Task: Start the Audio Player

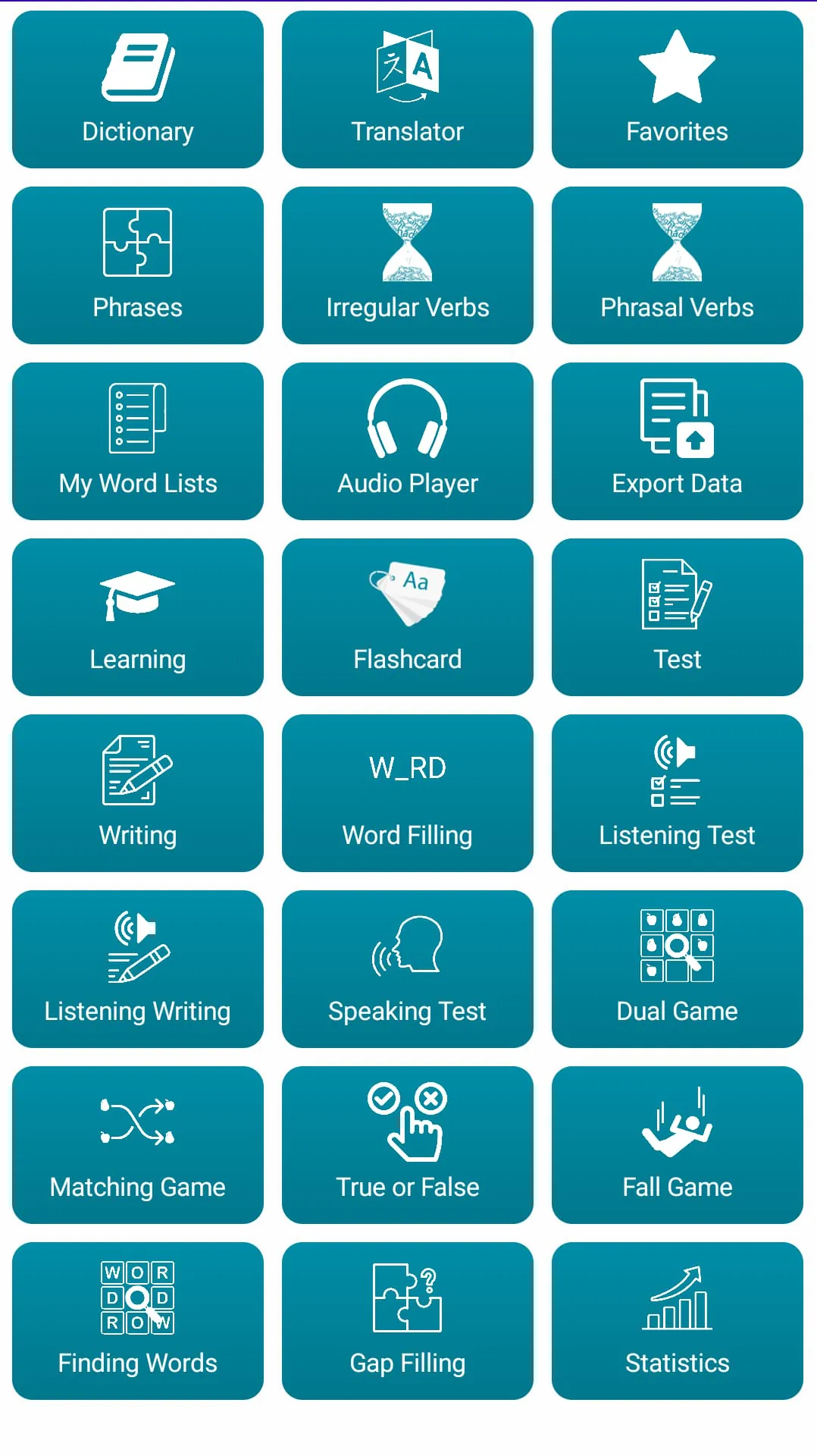Action: [x=407, y=441]
